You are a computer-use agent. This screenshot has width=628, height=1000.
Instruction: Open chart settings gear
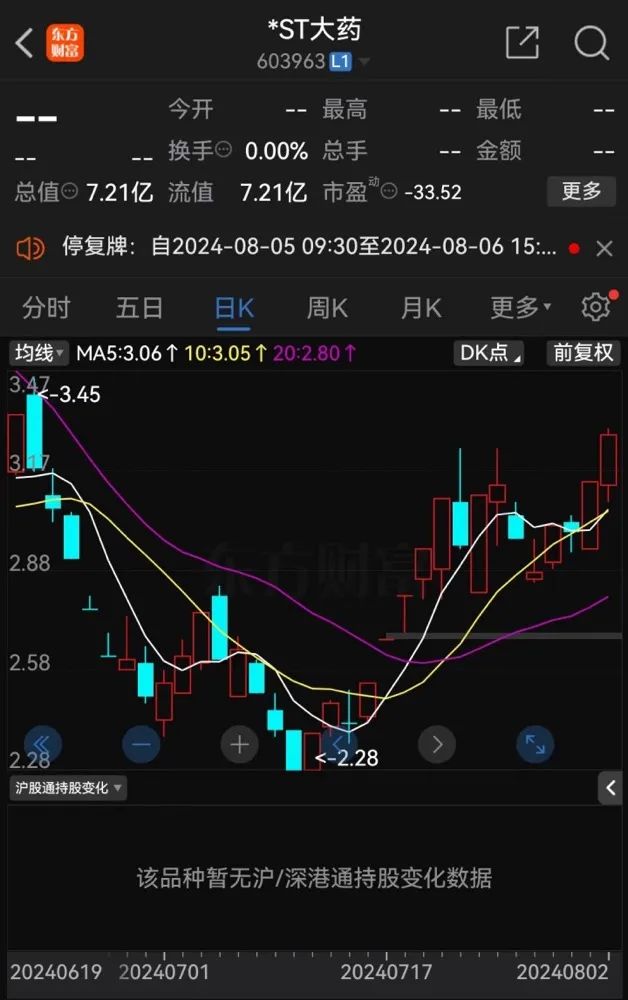pyautogui.click(x=596, y=307)
